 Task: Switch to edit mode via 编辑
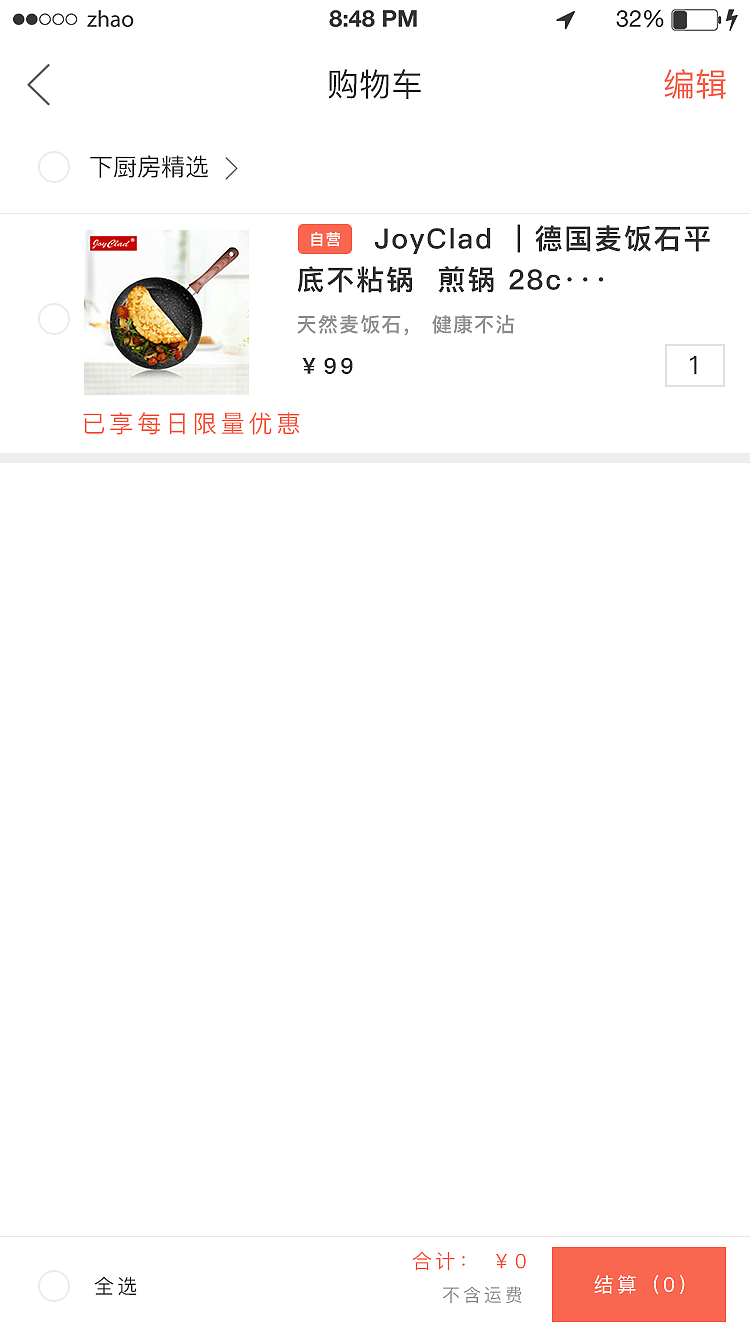pyautogui.click(x=695, y=85)
